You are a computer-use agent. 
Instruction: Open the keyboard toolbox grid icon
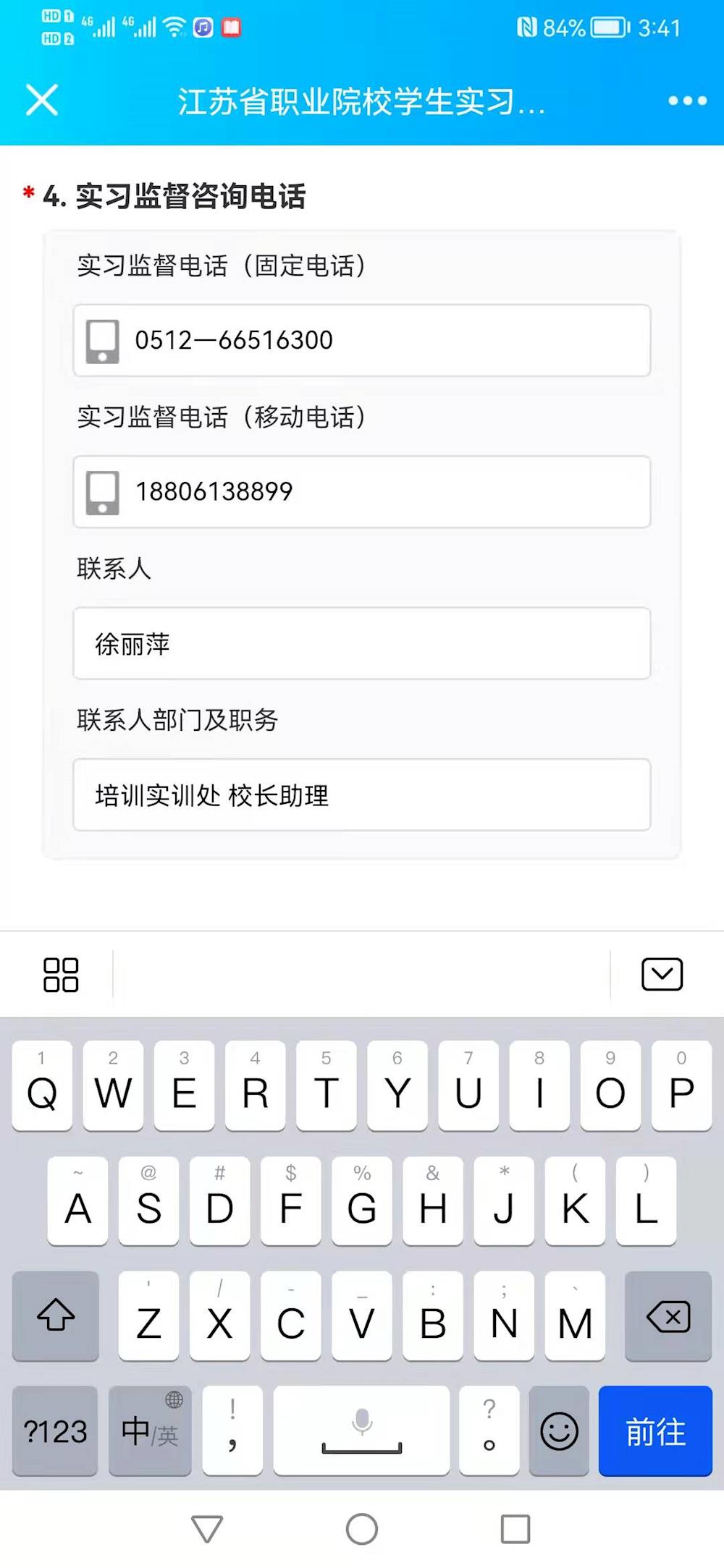coord(61,975)
